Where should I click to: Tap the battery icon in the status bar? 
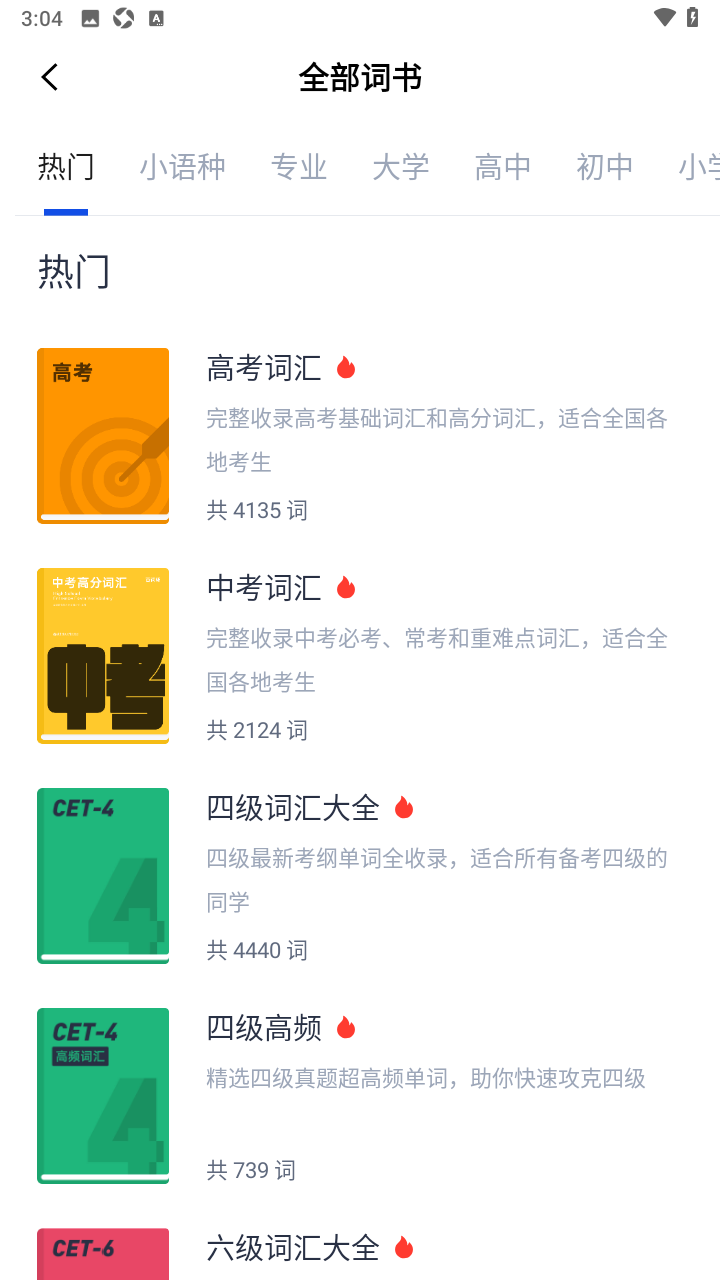(x=693, y=17)
